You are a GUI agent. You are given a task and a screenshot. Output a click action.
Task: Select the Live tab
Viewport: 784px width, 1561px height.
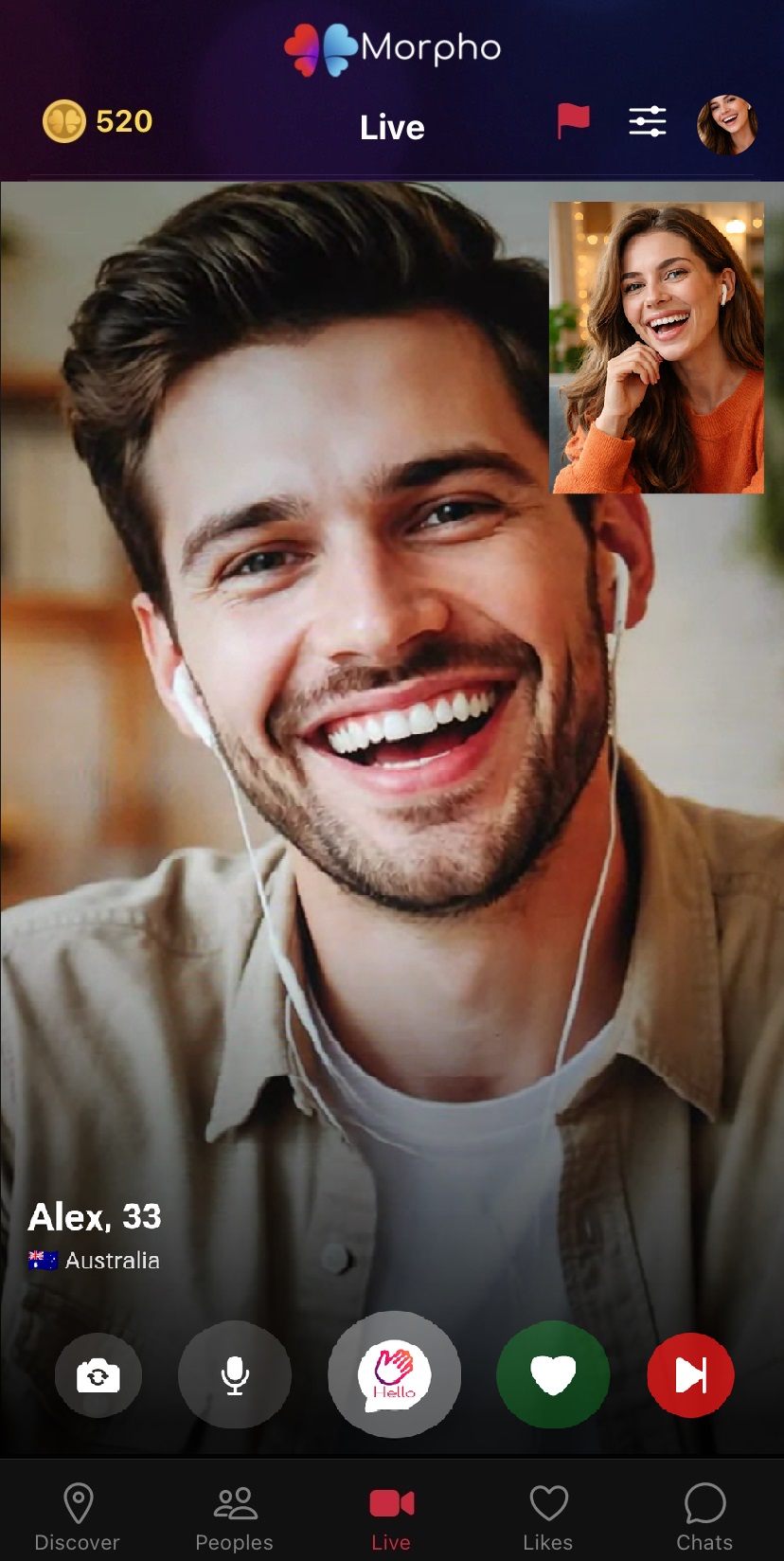click(391, 1517)
